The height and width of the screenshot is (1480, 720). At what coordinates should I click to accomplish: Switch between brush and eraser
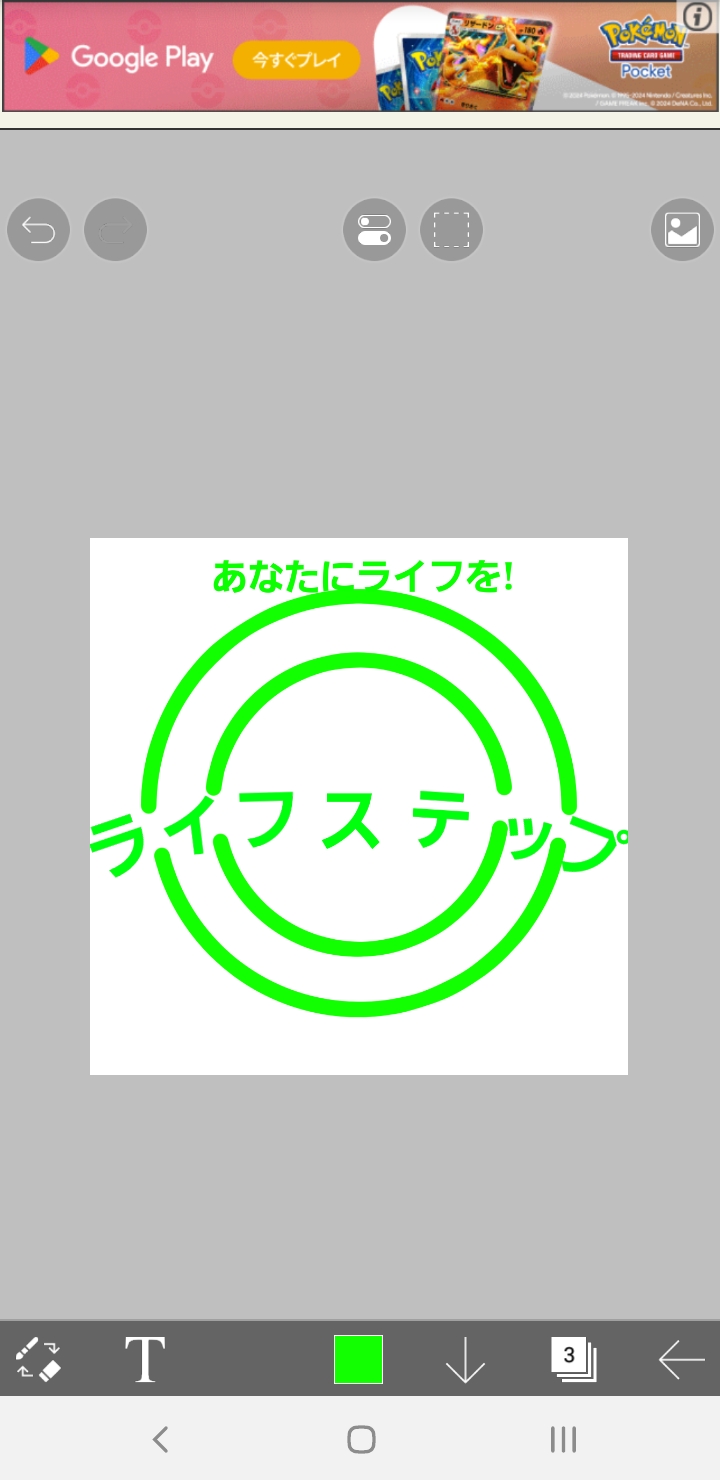[x=39, y=1360]
